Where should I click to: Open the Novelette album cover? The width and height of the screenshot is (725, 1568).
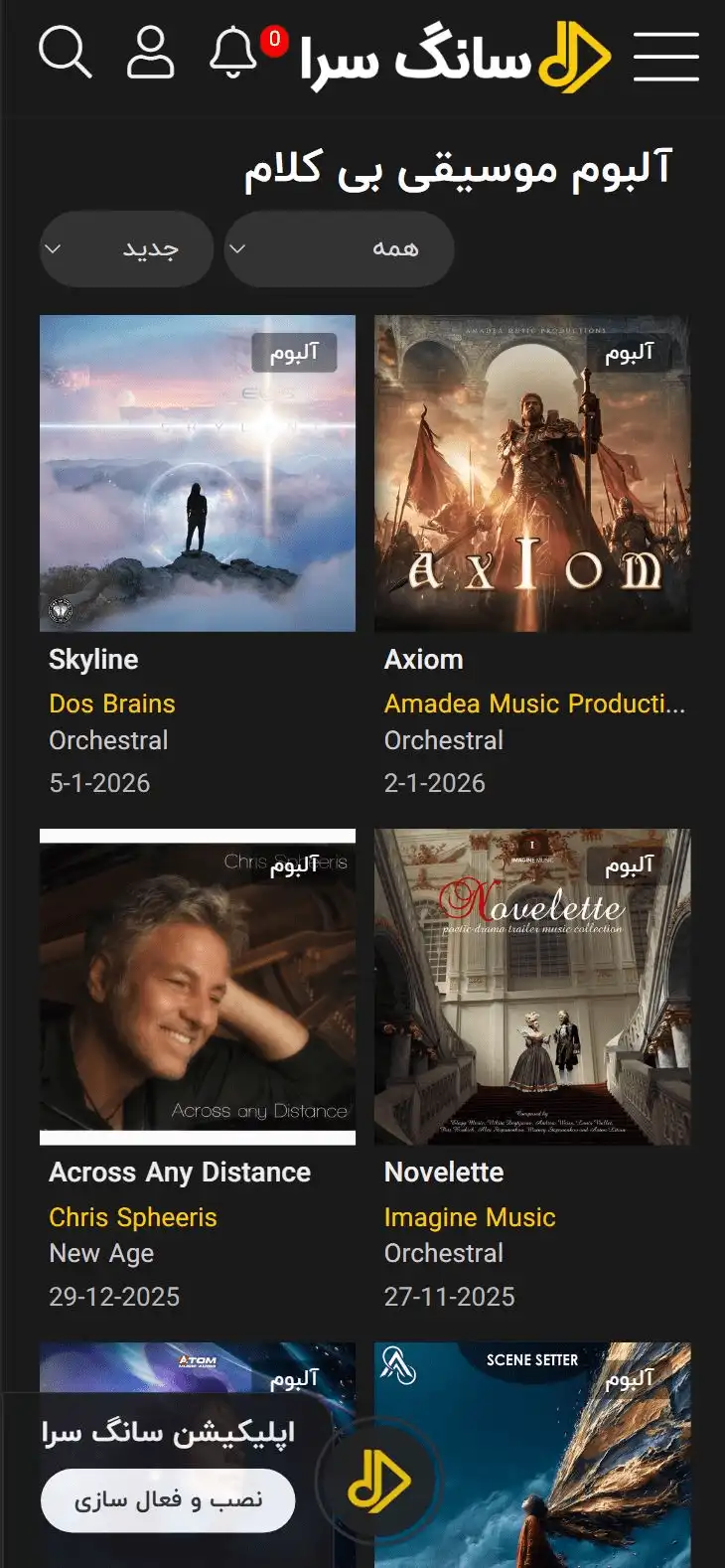[532, 987]
